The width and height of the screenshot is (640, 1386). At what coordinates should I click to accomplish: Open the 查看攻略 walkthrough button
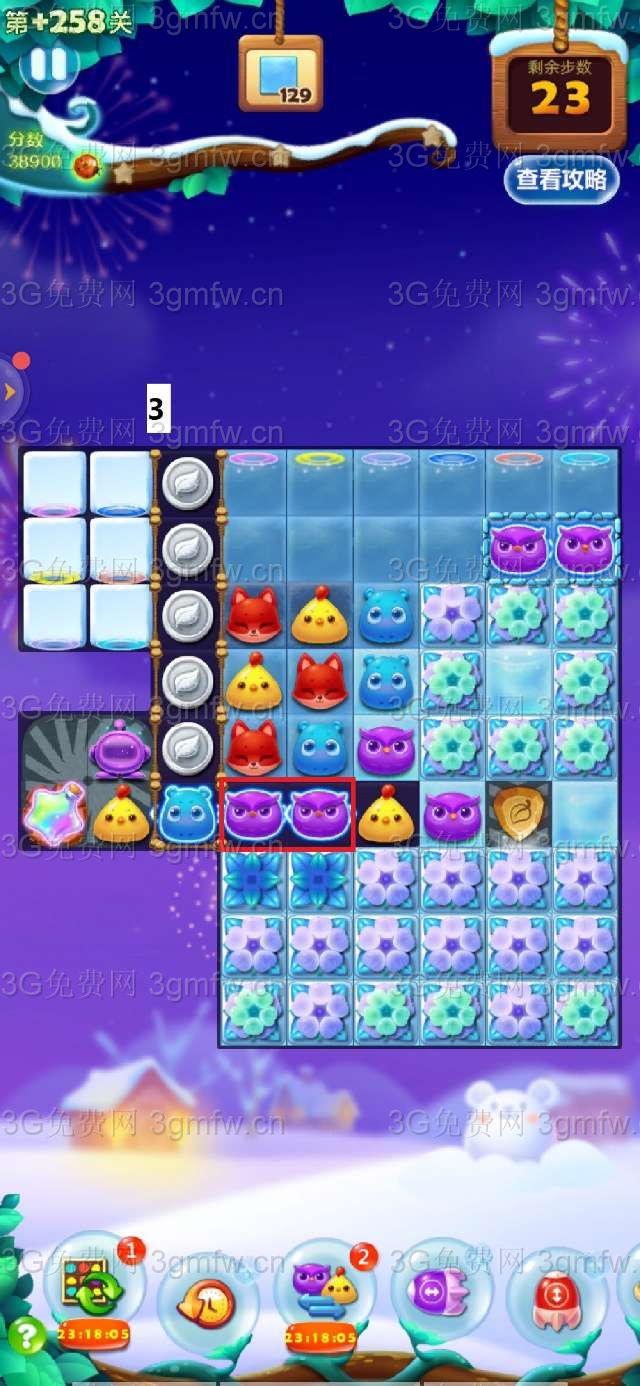tap(561, 180)
